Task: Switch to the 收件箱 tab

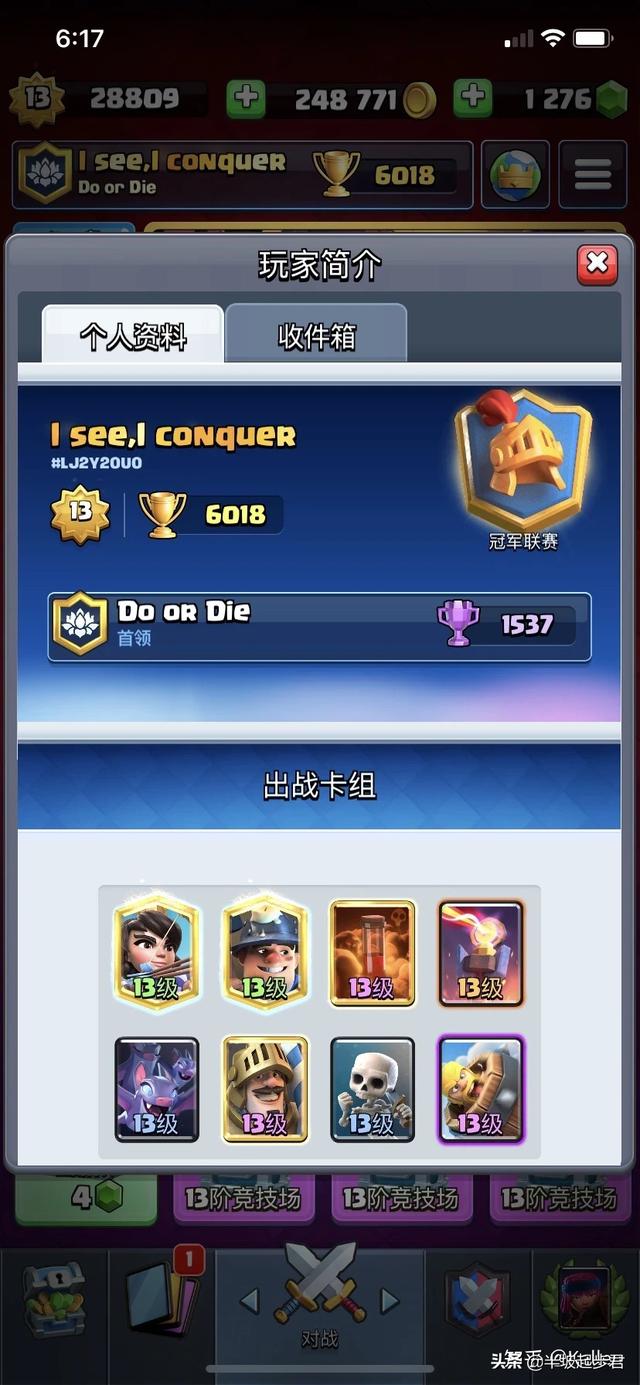Action: [316, 336]
